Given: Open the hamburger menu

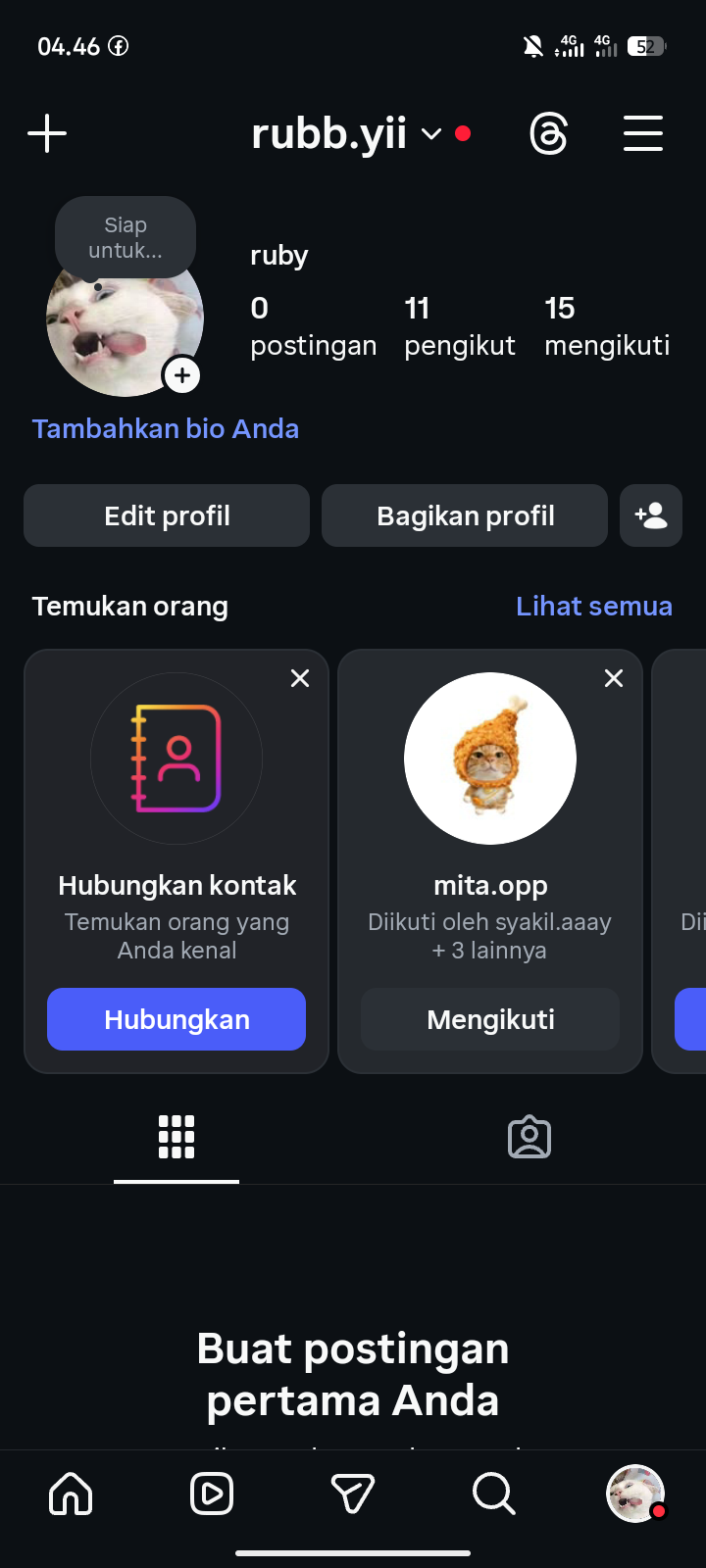Looking at the screenshot, I should (643, 133).
